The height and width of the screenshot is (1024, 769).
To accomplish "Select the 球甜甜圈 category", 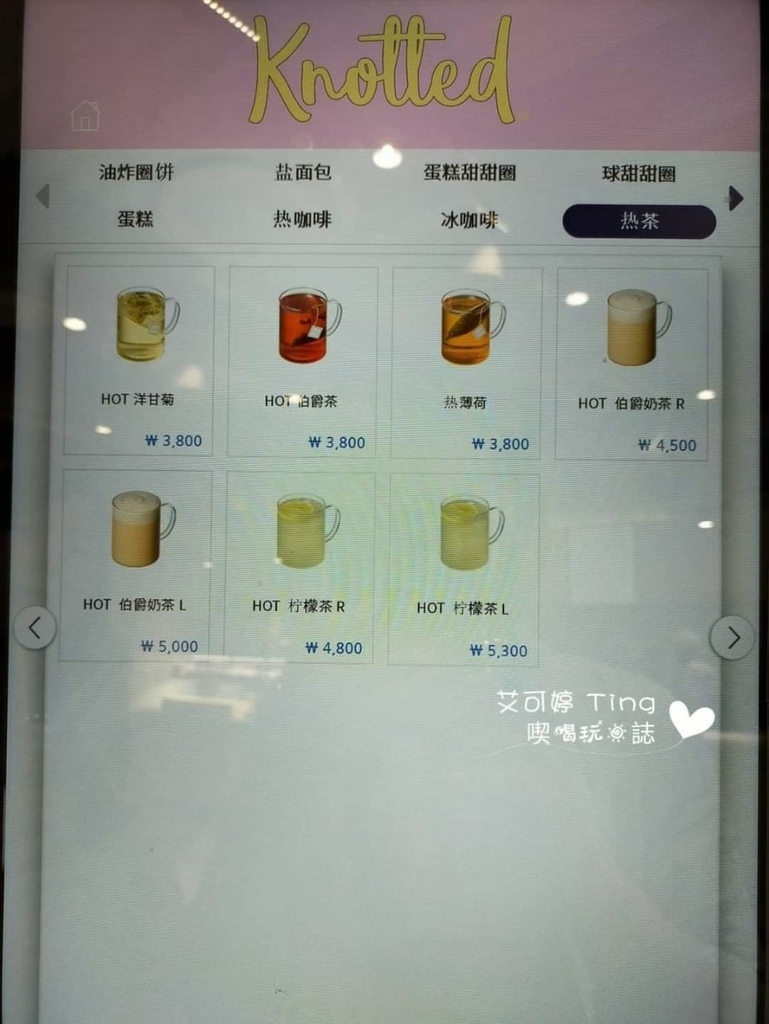I will pyautogui.click(x=638, y=174).
